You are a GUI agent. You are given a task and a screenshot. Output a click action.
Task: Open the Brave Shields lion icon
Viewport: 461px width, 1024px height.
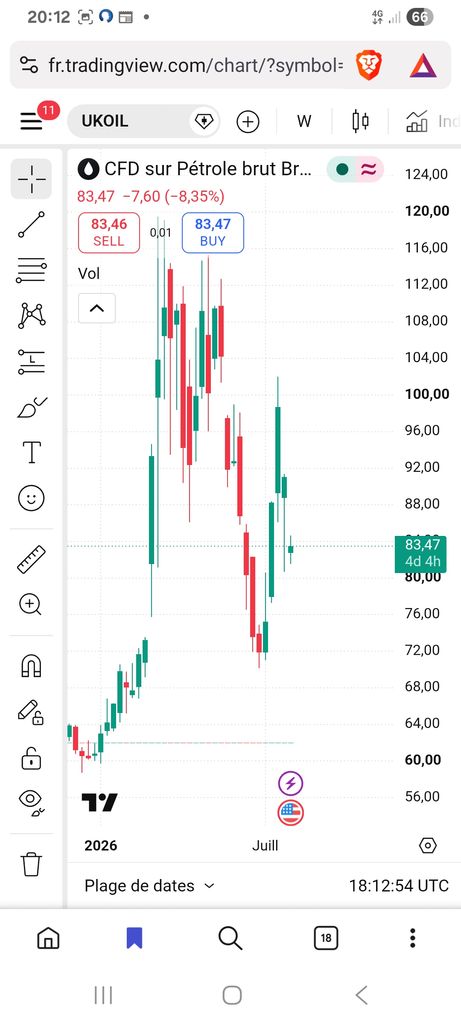point(369,65)
